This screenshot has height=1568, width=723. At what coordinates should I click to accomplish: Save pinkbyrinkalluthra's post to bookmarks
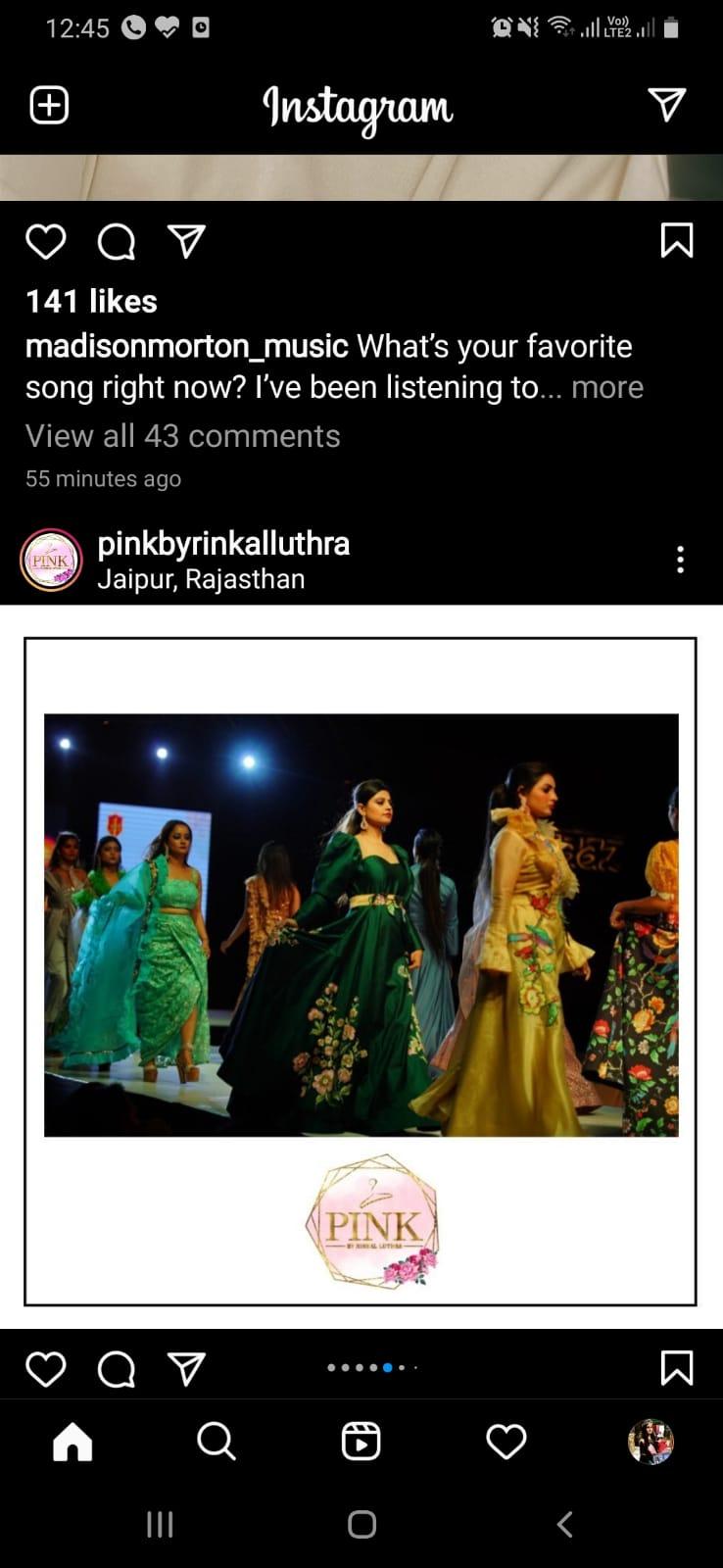point(677,1368)
